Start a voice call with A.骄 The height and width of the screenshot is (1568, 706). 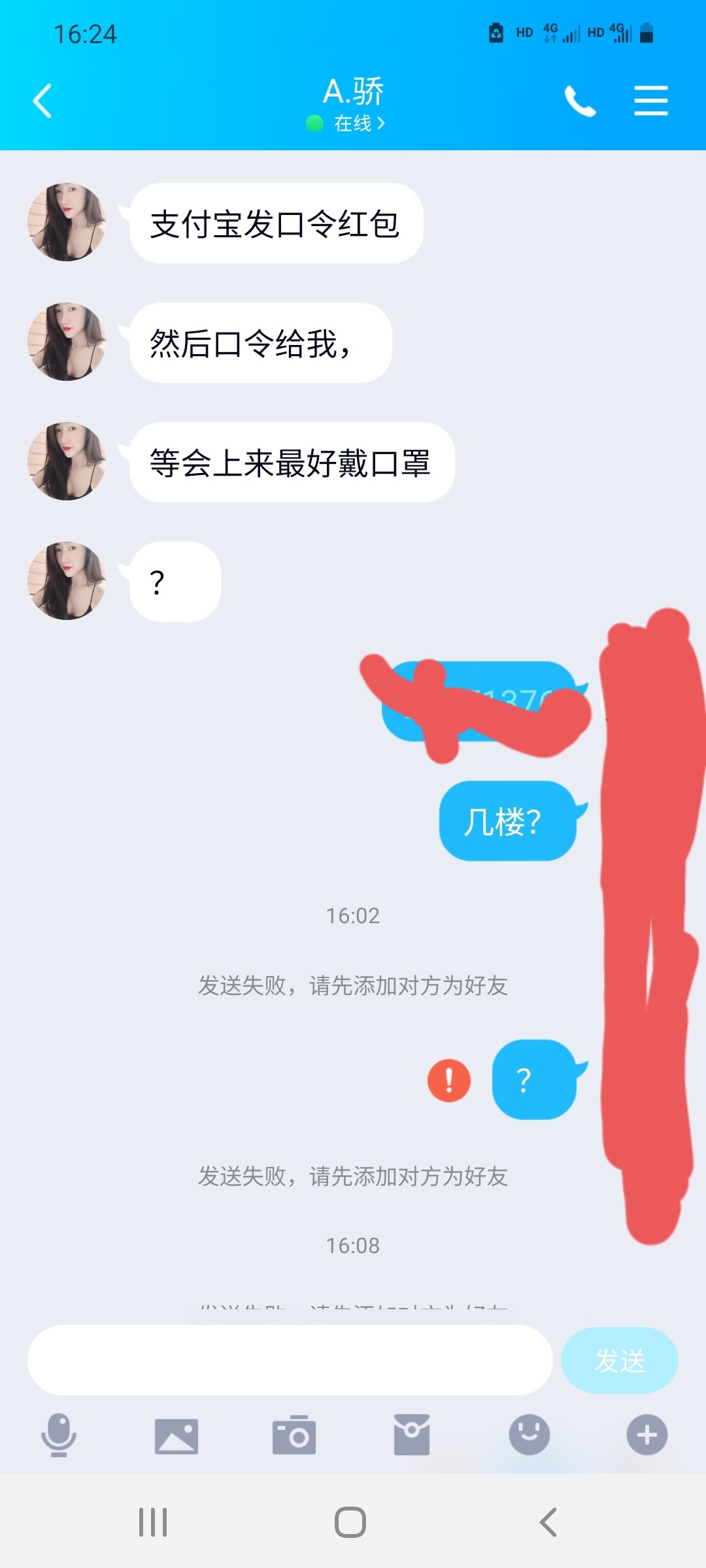[580, 101]
